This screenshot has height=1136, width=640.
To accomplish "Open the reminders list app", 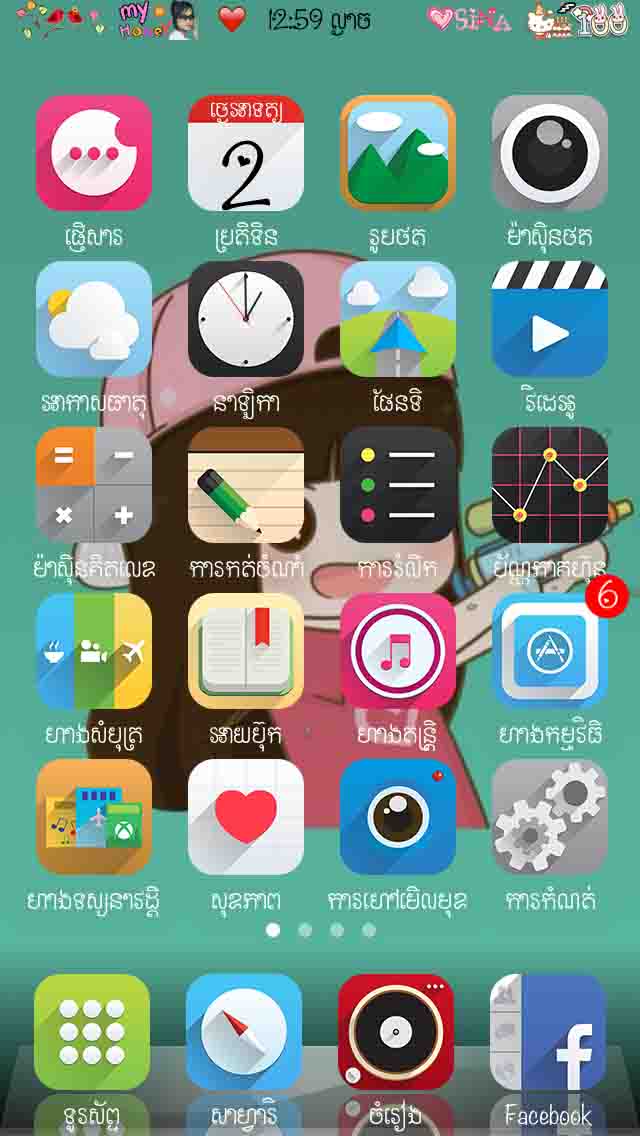I will [x=398, y=485].
